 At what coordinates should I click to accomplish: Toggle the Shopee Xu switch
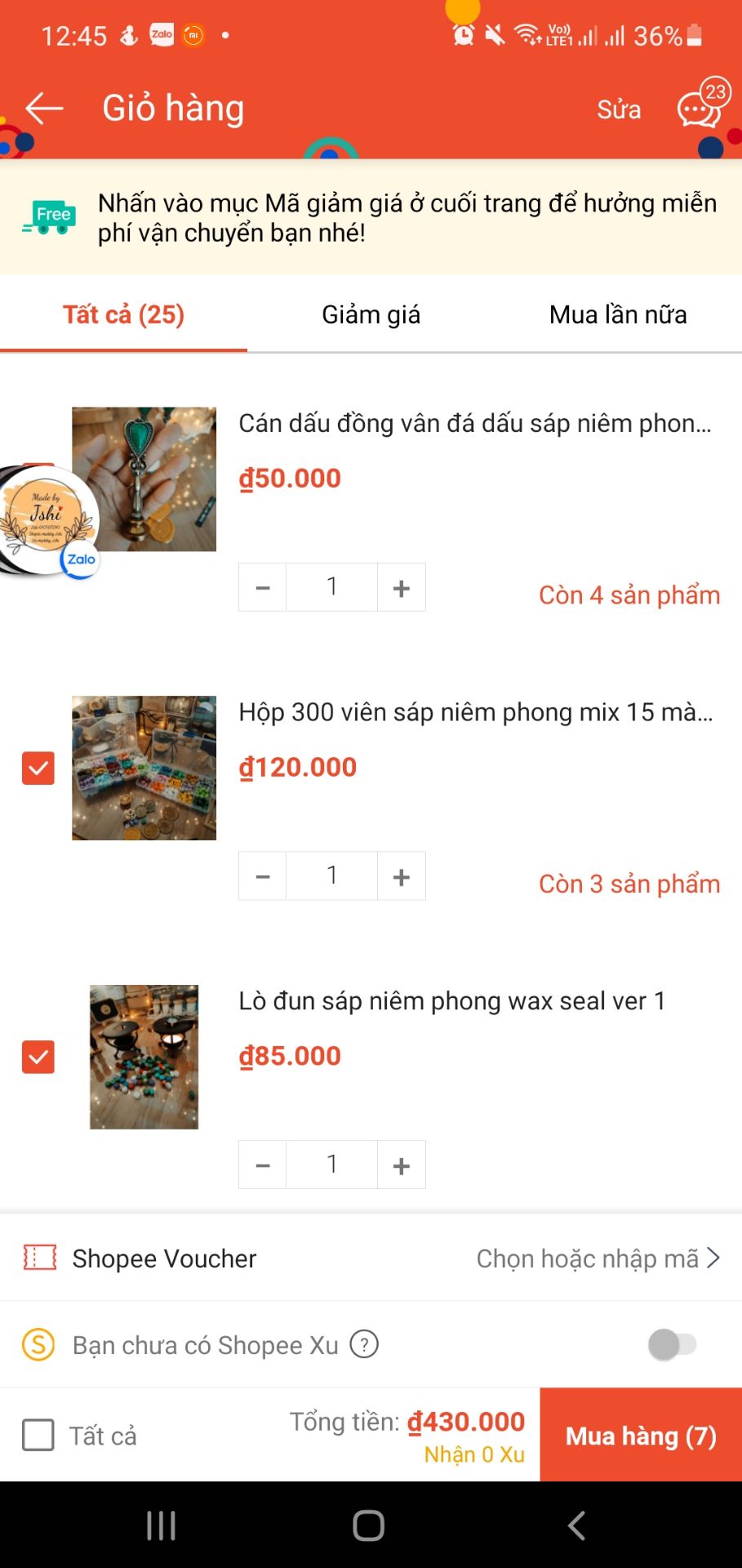coord(671,1343)
